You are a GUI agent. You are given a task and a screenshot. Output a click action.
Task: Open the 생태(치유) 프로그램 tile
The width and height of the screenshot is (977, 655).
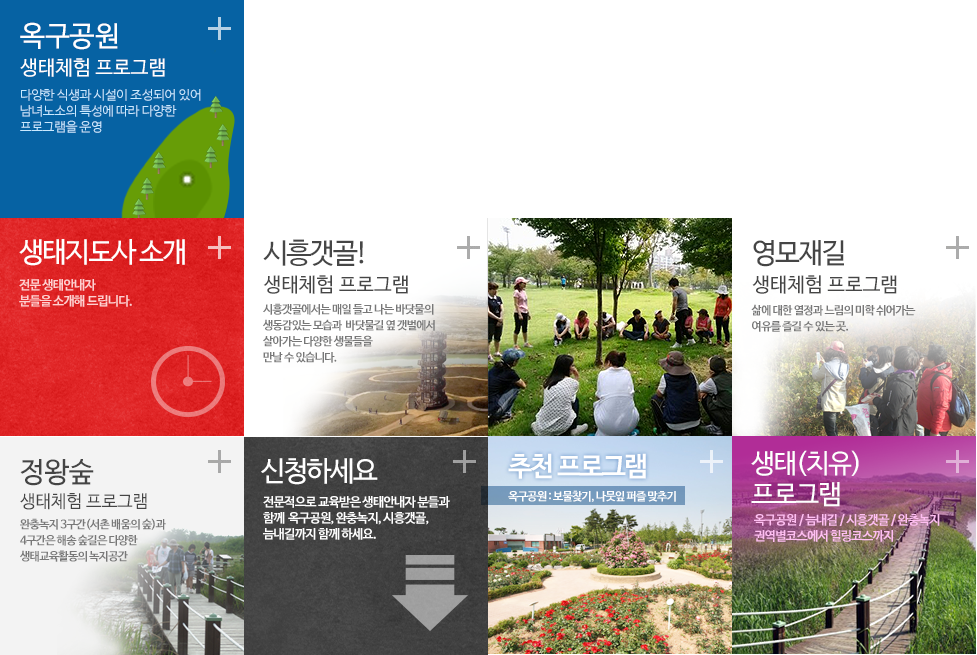[853, 545]
